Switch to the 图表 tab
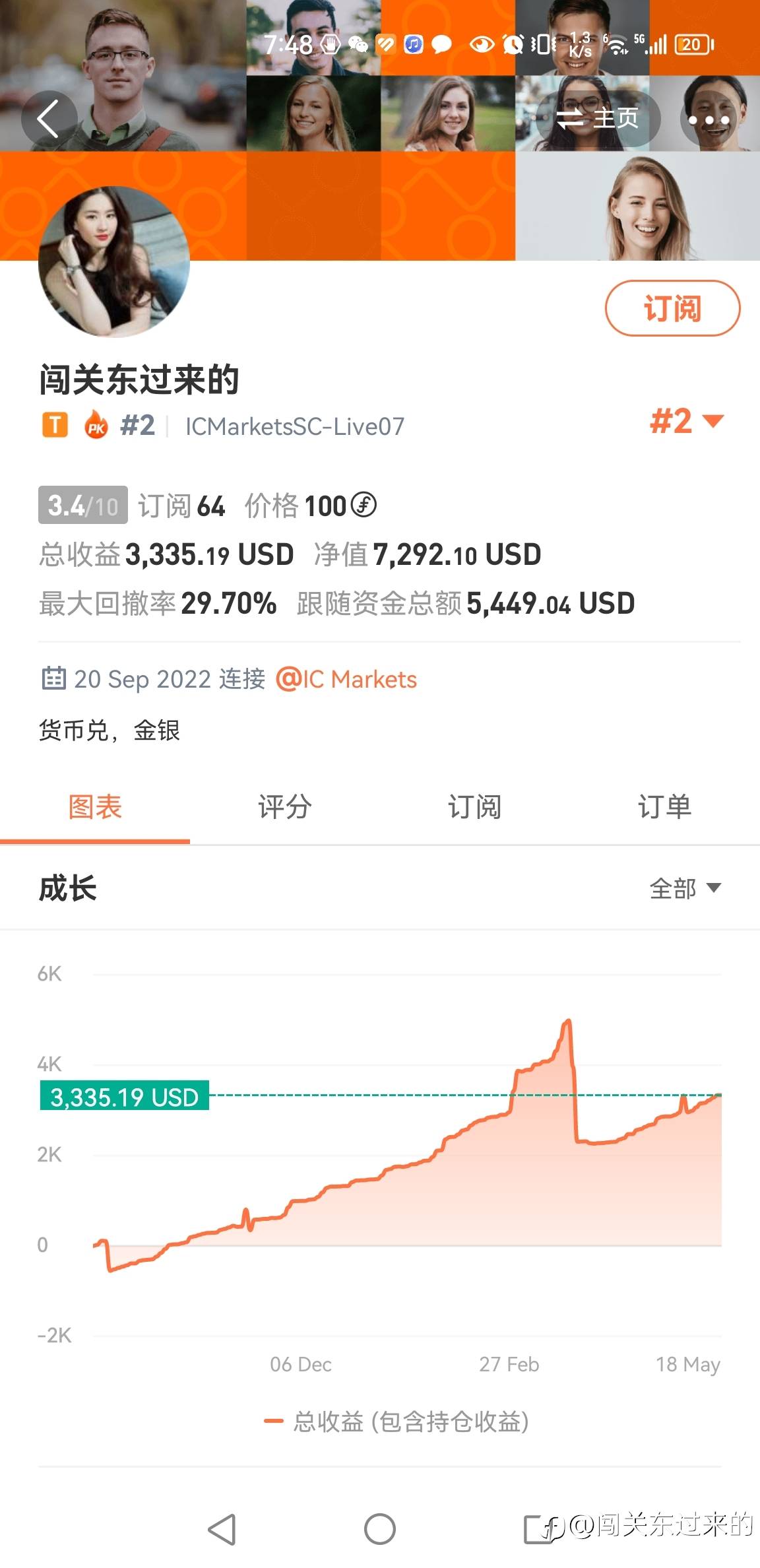Screen dimensions: 760x1568 tap(95, 807)
